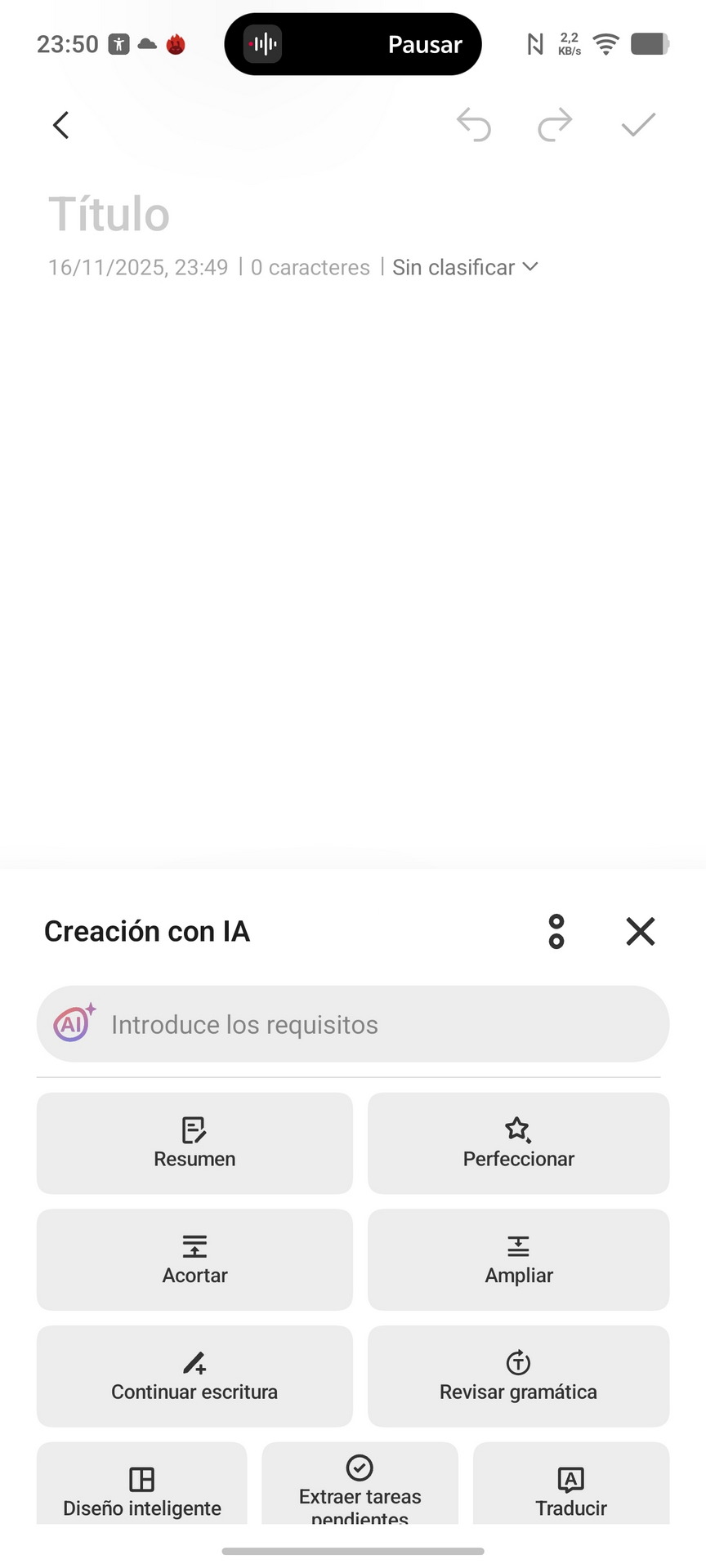Screen dimensions: 706x1568
Task: Open more options in Creación con IA
Action: click(x=556, y=932)
